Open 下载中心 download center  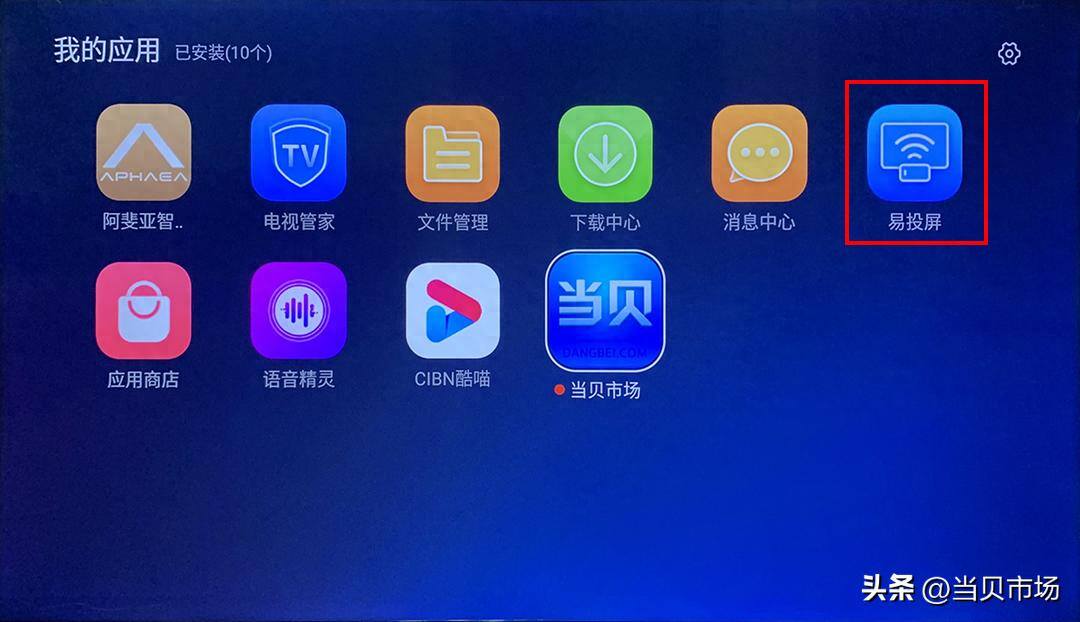[605, 152]
